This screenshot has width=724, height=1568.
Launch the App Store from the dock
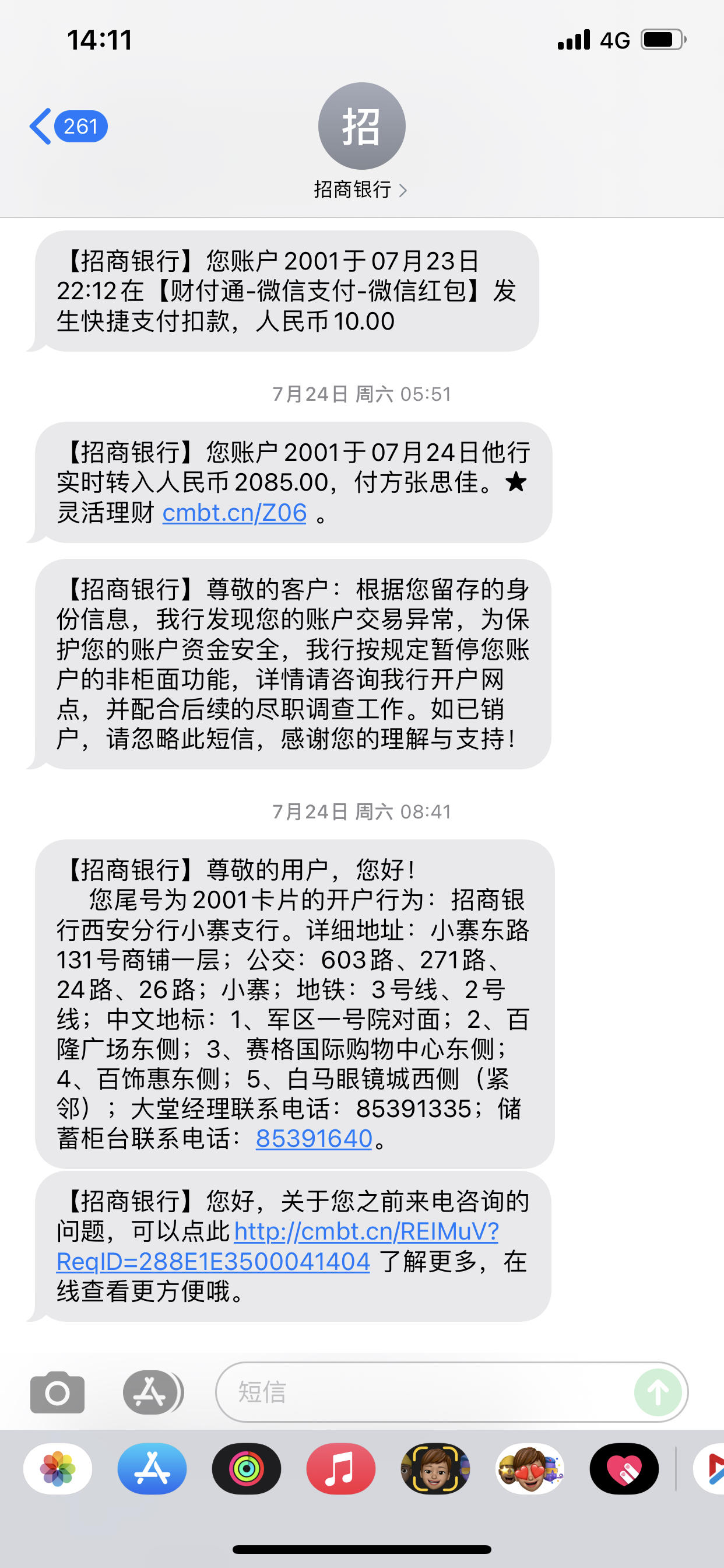click(x=153, y=1469)
